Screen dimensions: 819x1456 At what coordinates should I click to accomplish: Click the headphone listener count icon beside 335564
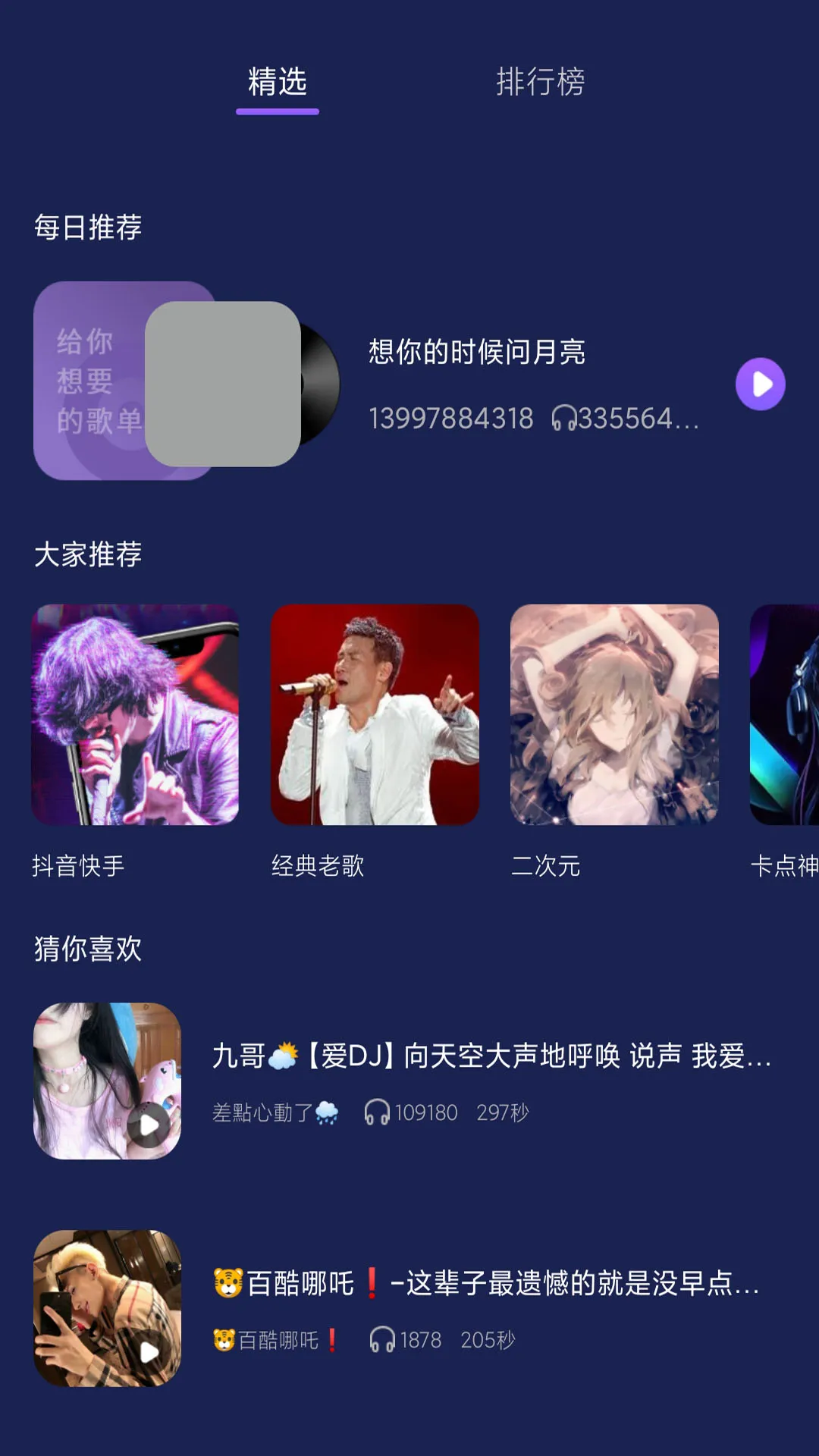click(565, 419)
